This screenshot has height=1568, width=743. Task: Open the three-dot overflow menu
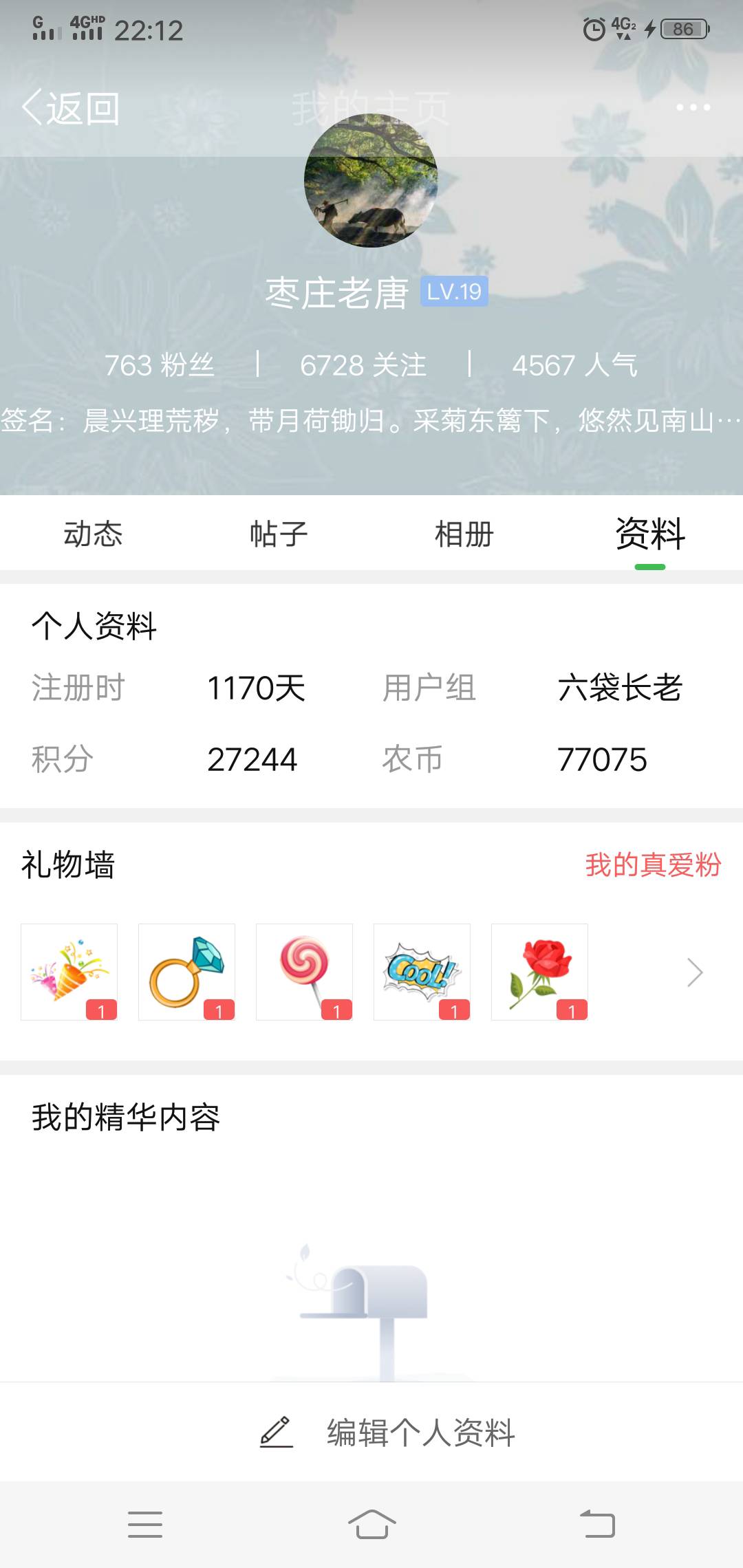pyautogui.click(x=693, y=107)
